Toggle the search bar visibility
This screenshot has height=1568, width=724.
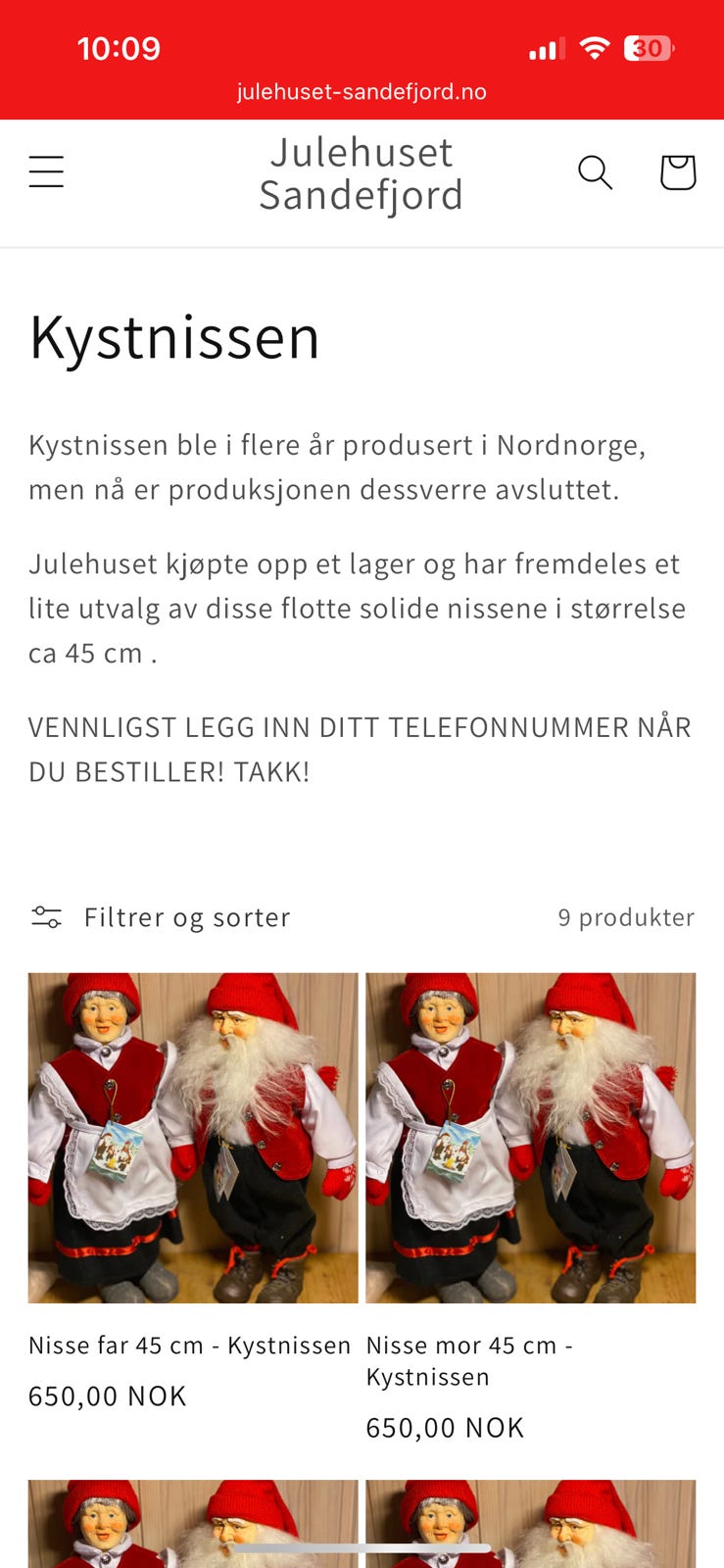[x=595, y=172]
